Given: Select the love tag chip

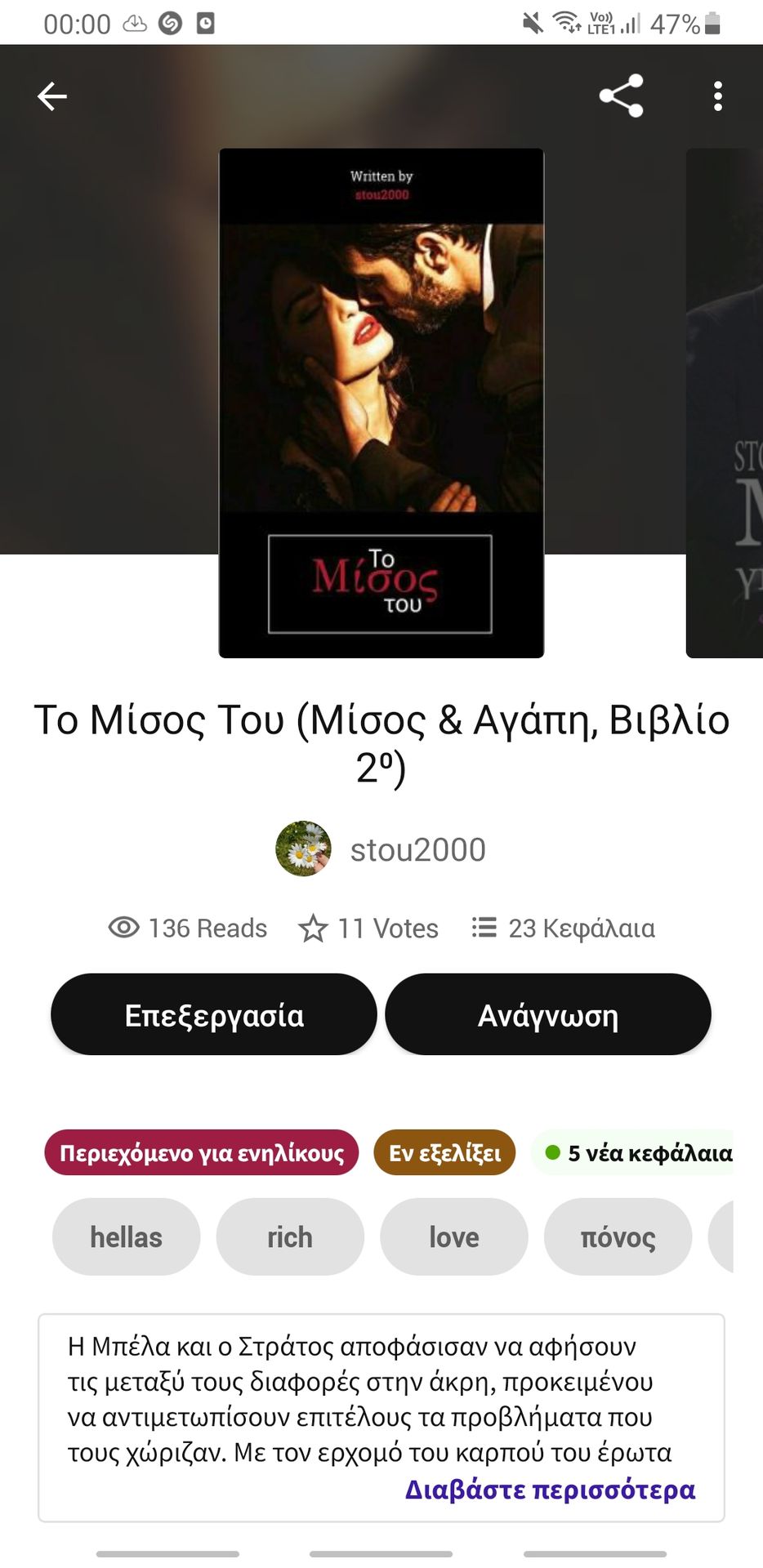Looking at the screenshot, I should [x=454, y=1236].
